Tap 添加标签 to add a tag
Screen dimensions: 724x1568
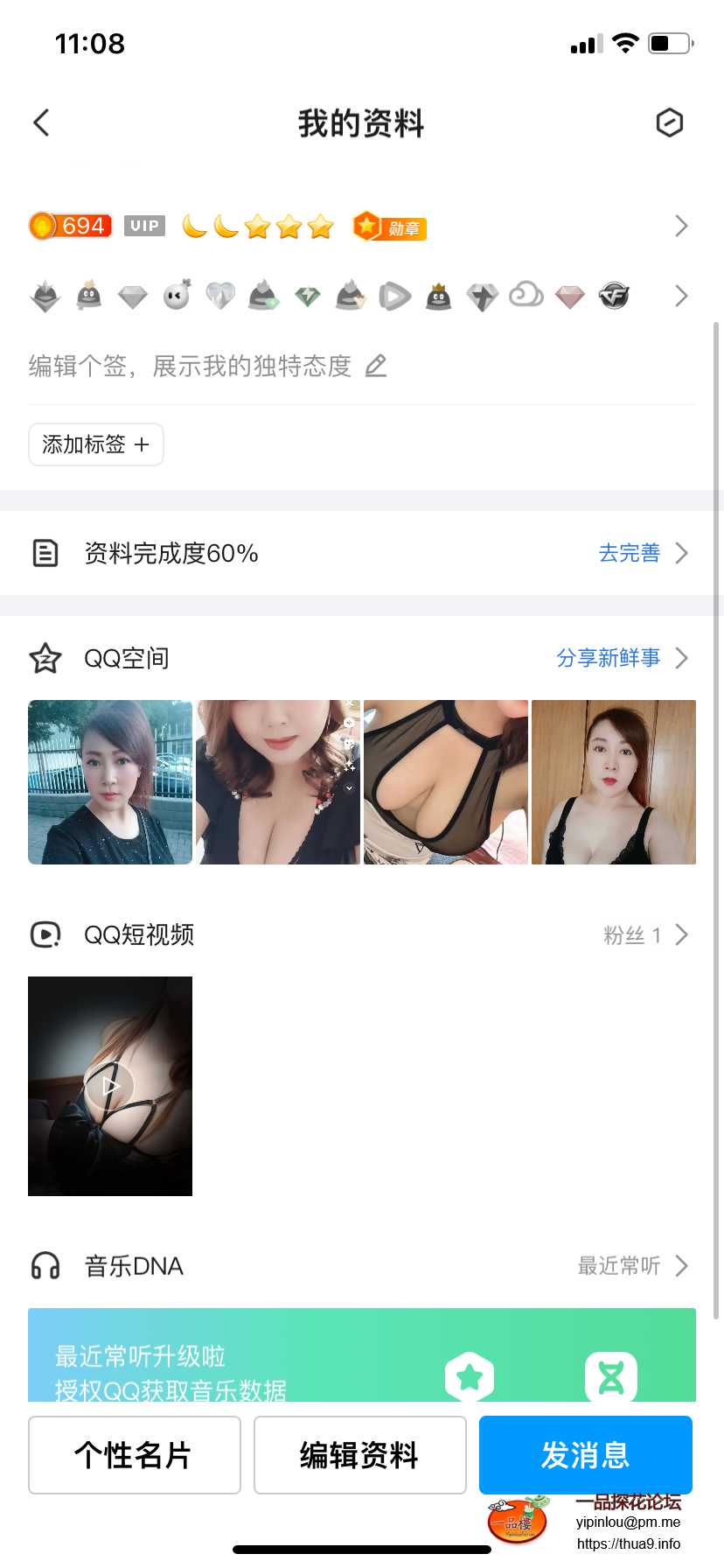[96, 444]
